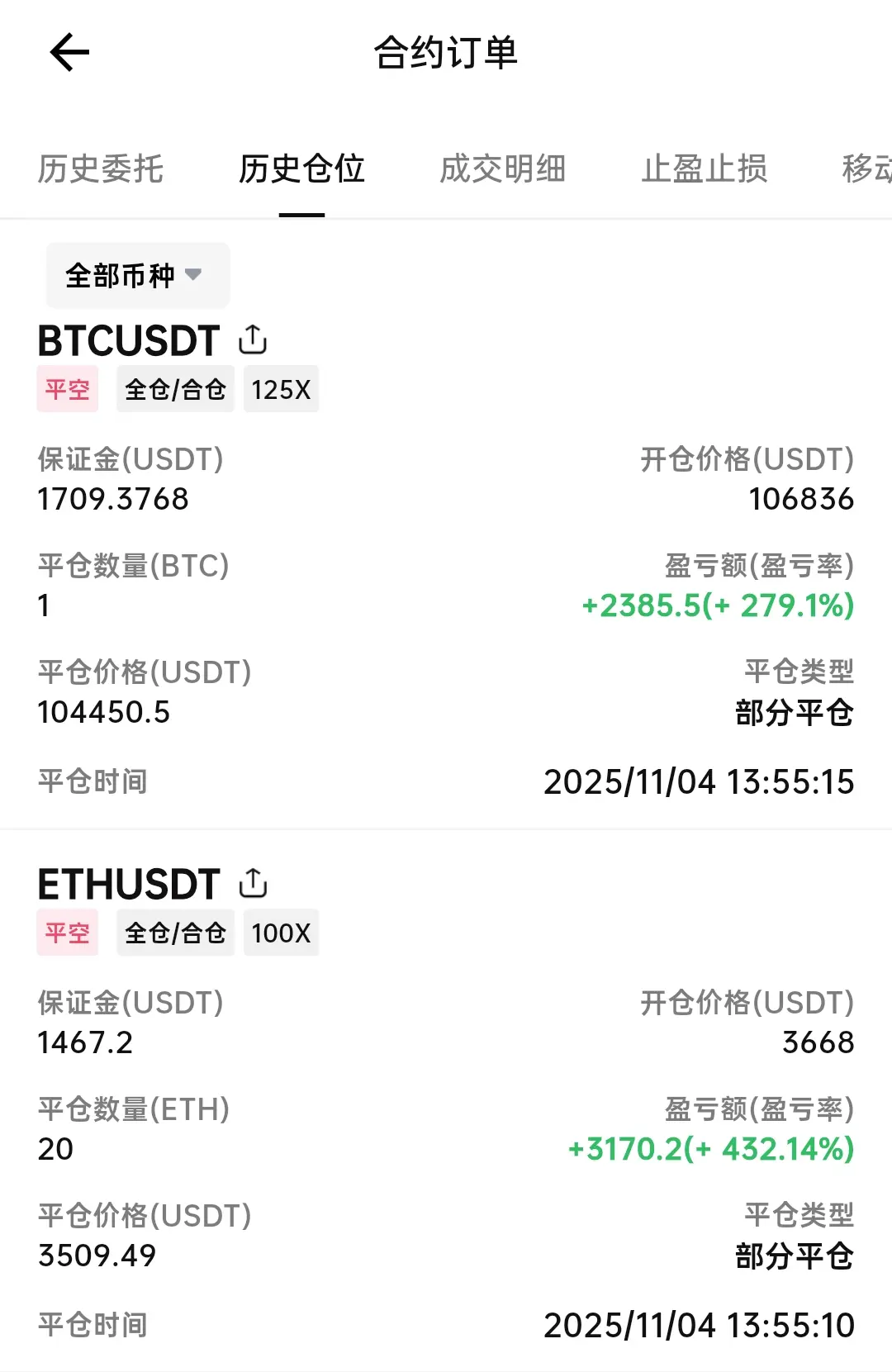Go back from 合约订单 page
Viewport: 892px width, 1372px height.
[69, 53]
